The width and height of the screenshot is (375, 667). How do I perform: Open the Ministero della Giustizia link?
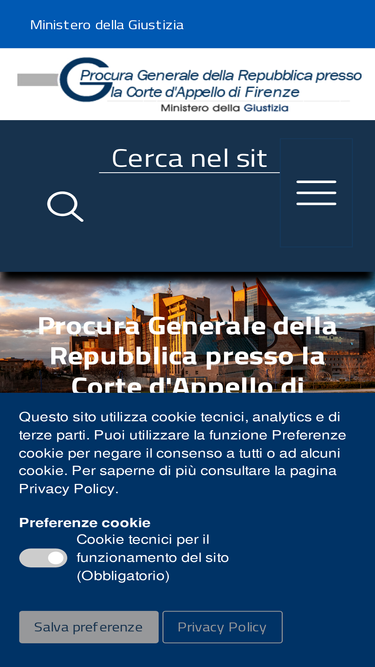pos(107,25)
